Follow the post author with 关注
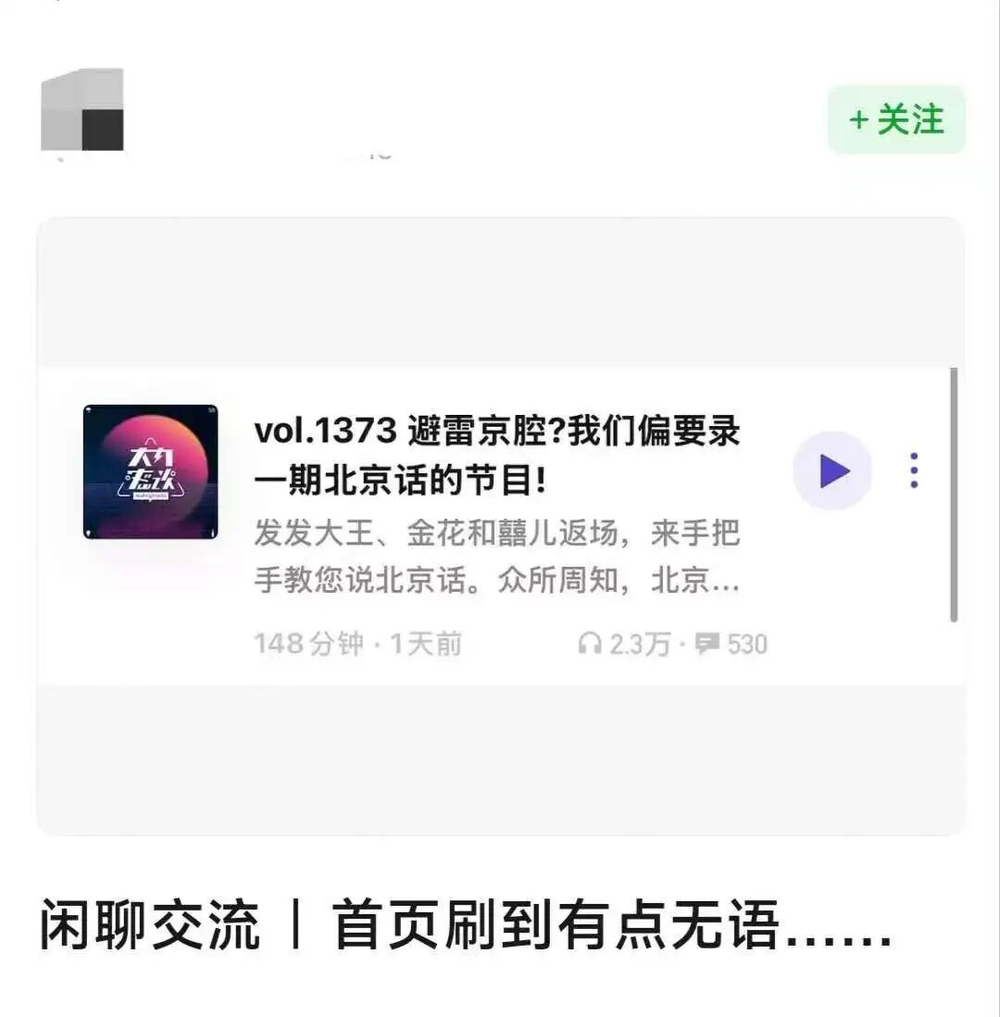Image resolution: width=1000 pixels, height=1017 pixels. [896, 120]
